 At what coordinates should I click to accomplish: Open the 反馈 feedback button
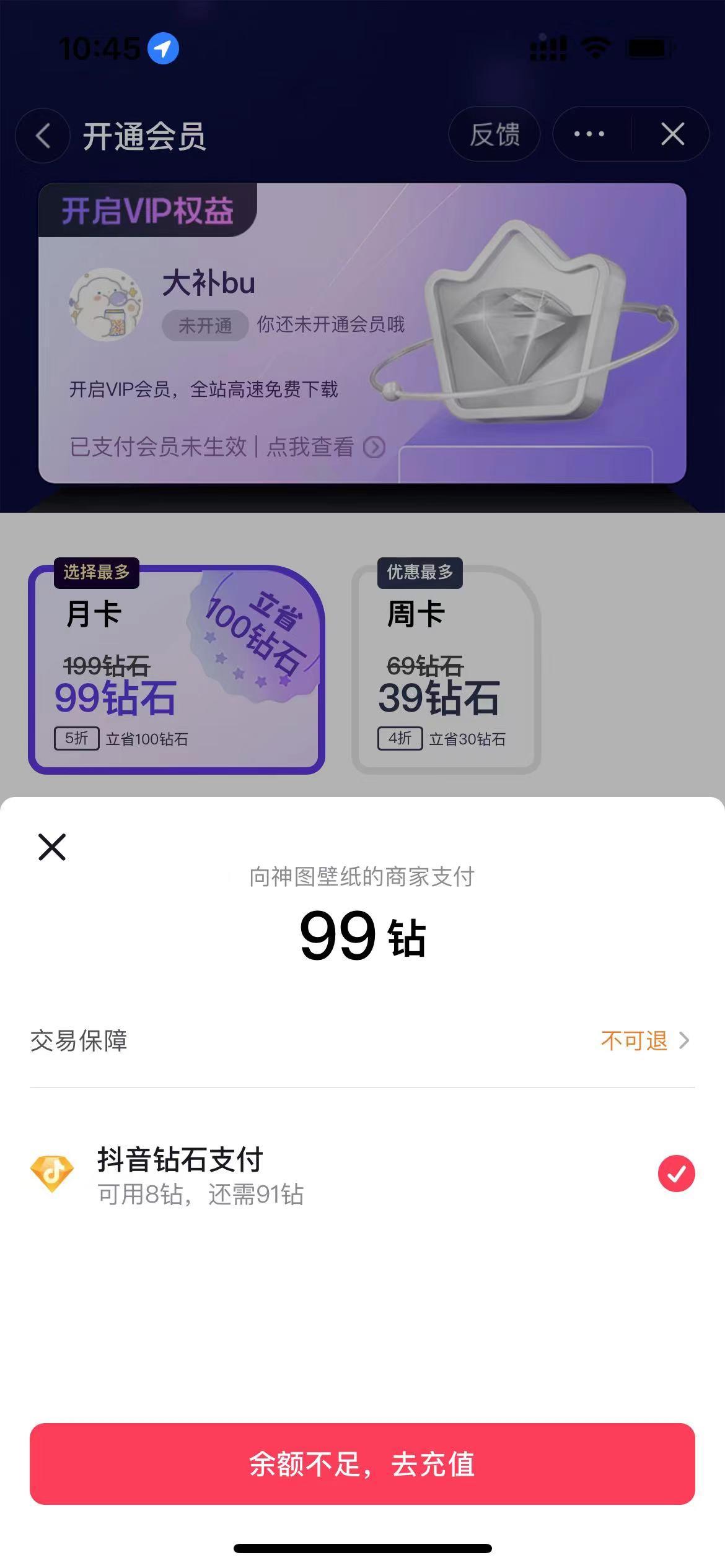[x=494, y=134]
